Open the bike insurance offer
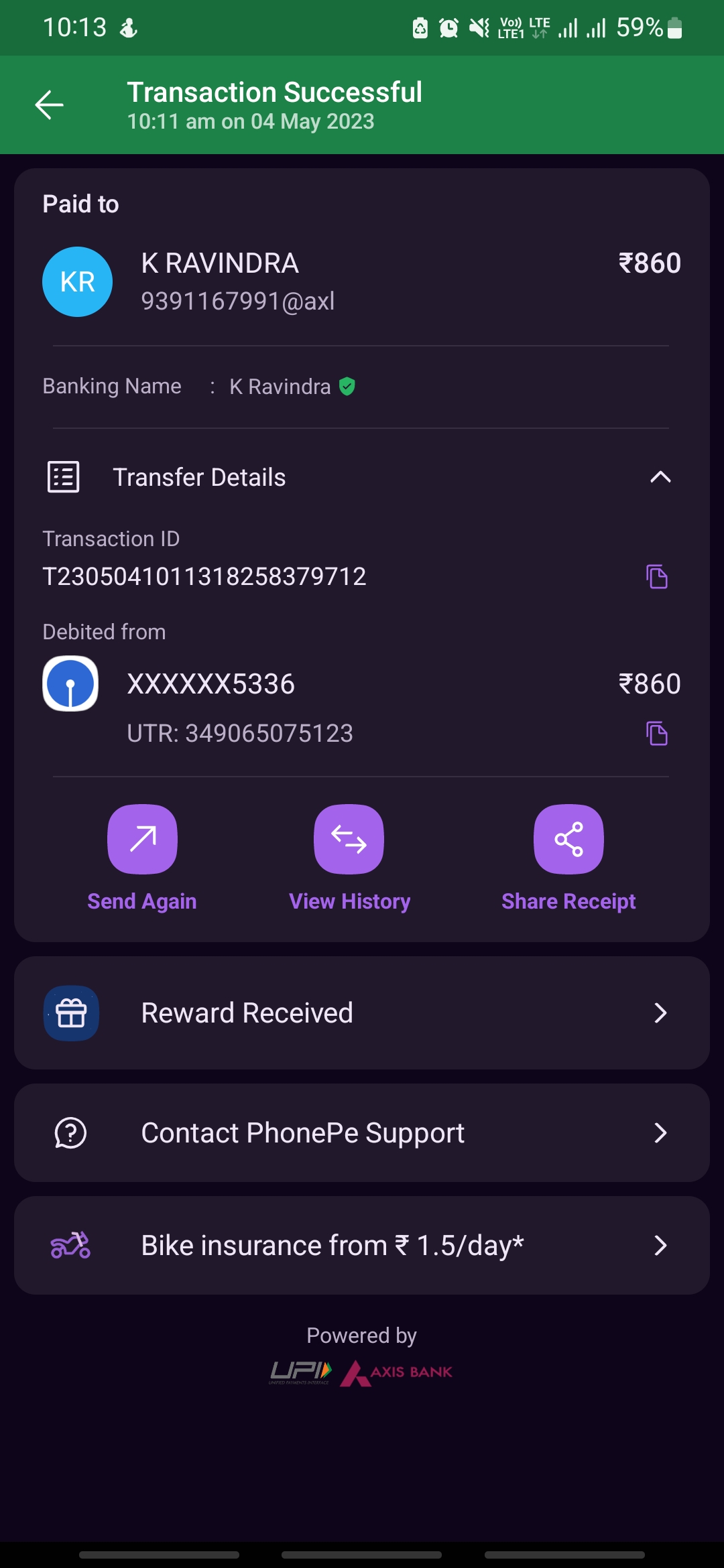The image size is (724, 1568). [x=362, y=1245]
